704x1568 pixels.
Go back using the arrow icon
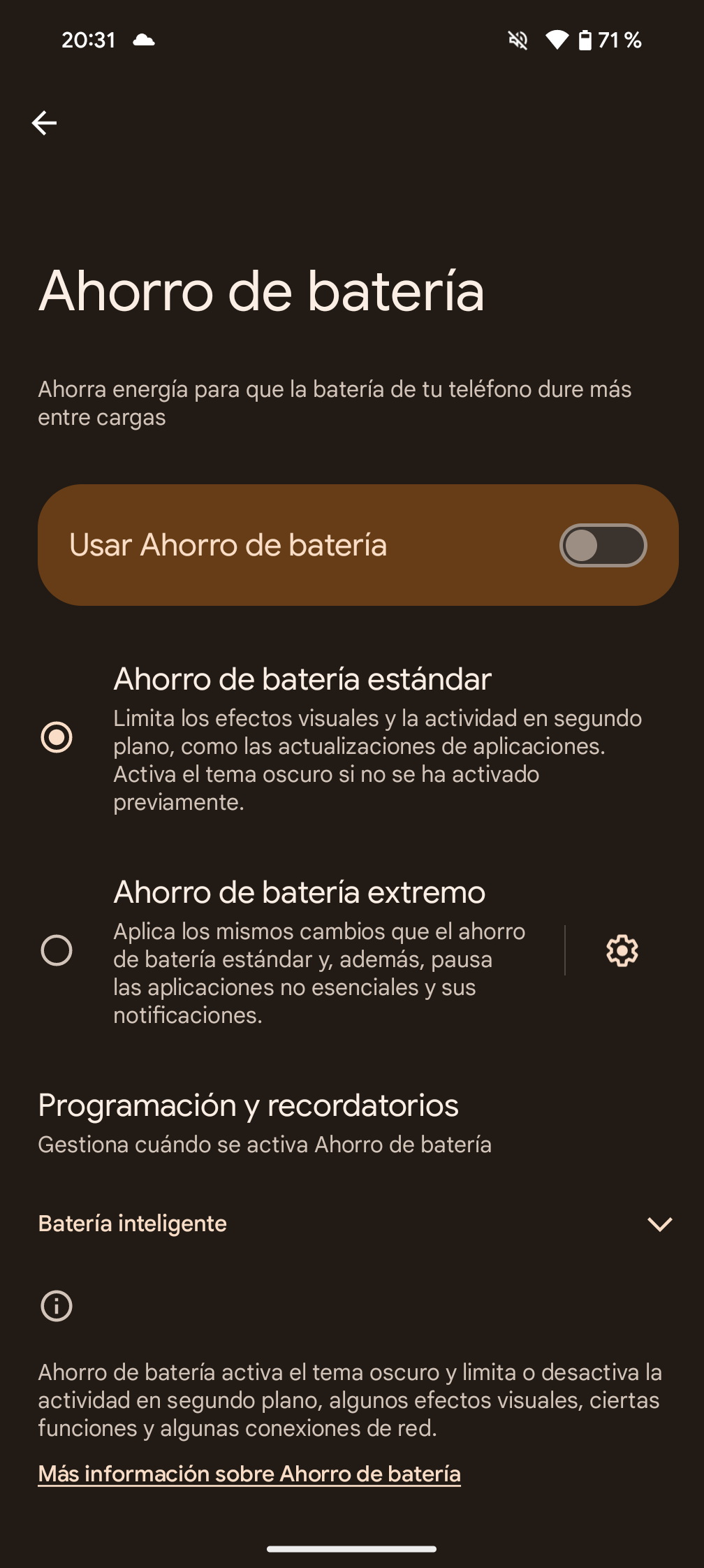pyautogui.click(x=44, y=123)
